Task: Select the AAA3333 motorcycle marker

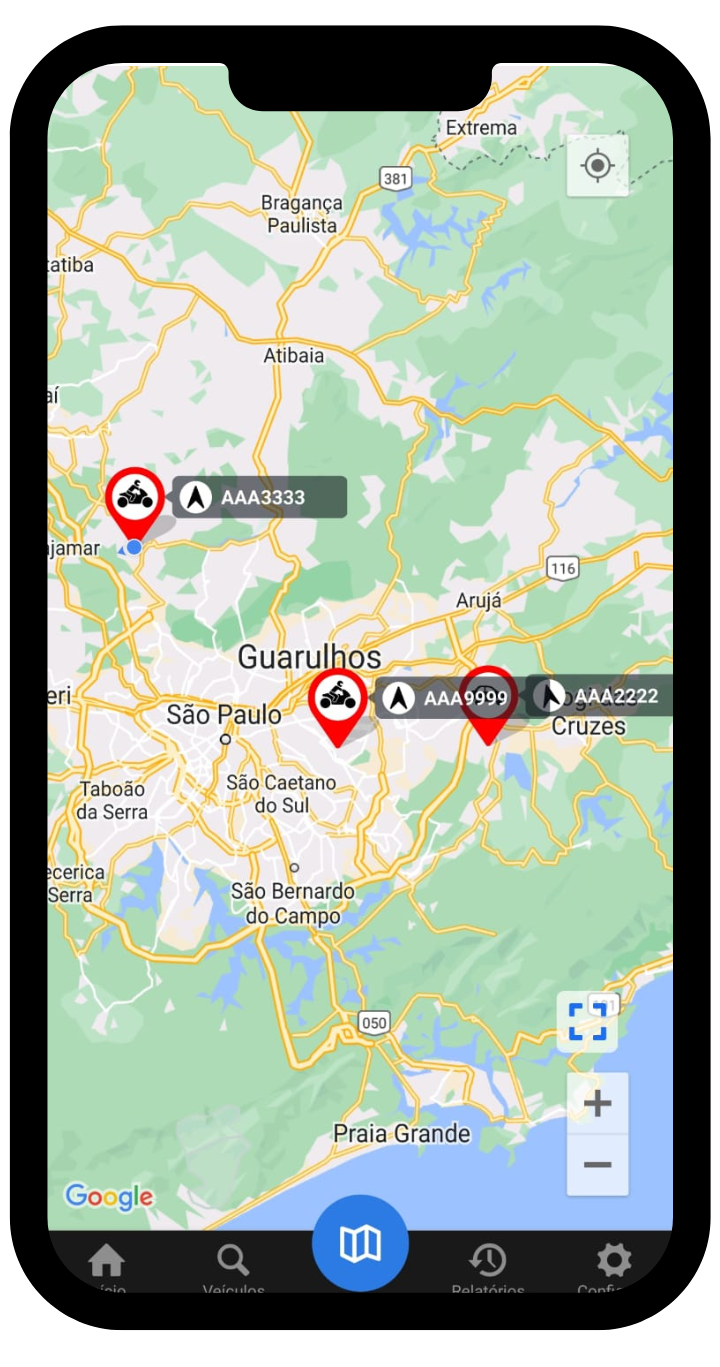Action: point(135,495)
